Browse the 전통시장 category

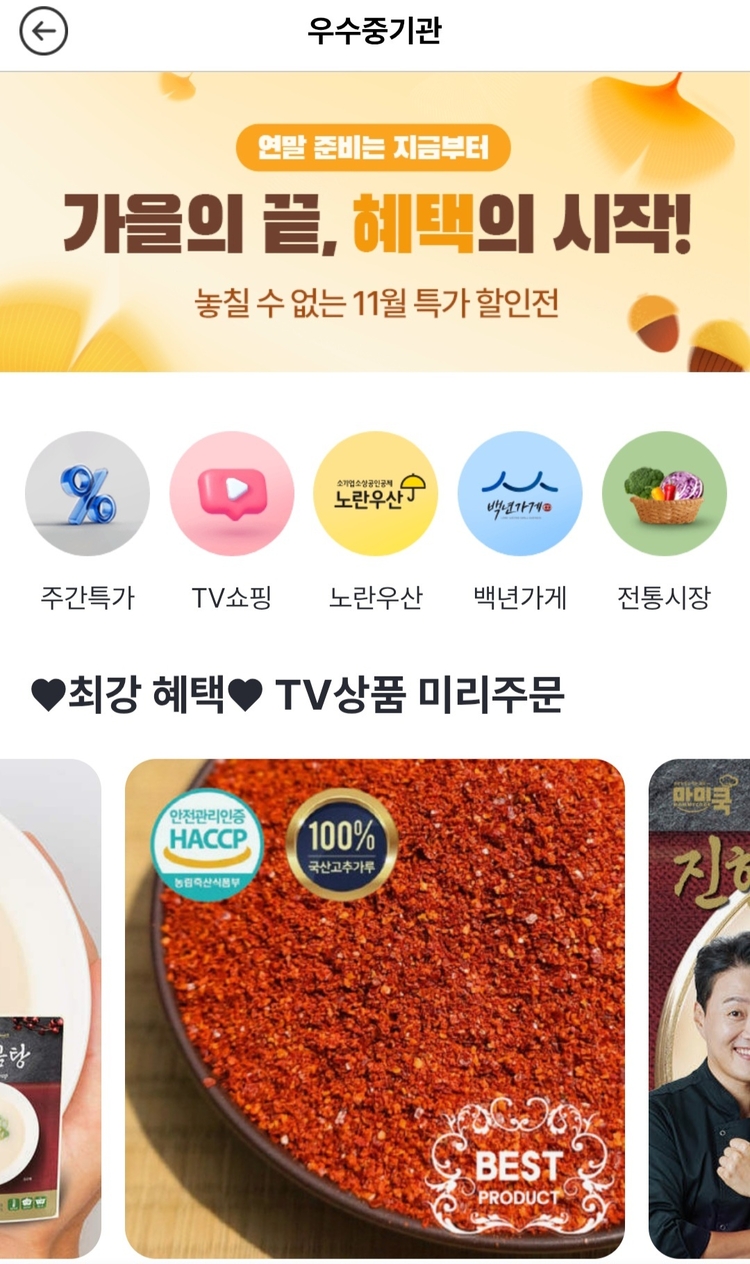point(664,494)
